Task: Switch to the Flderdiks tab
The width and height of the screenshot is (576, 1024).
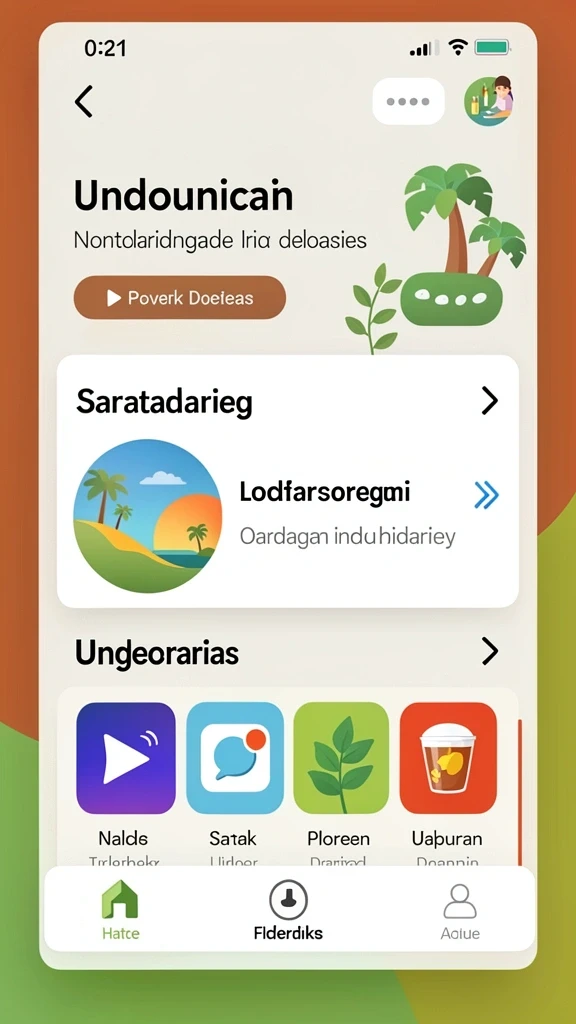Action: point(288,910)
